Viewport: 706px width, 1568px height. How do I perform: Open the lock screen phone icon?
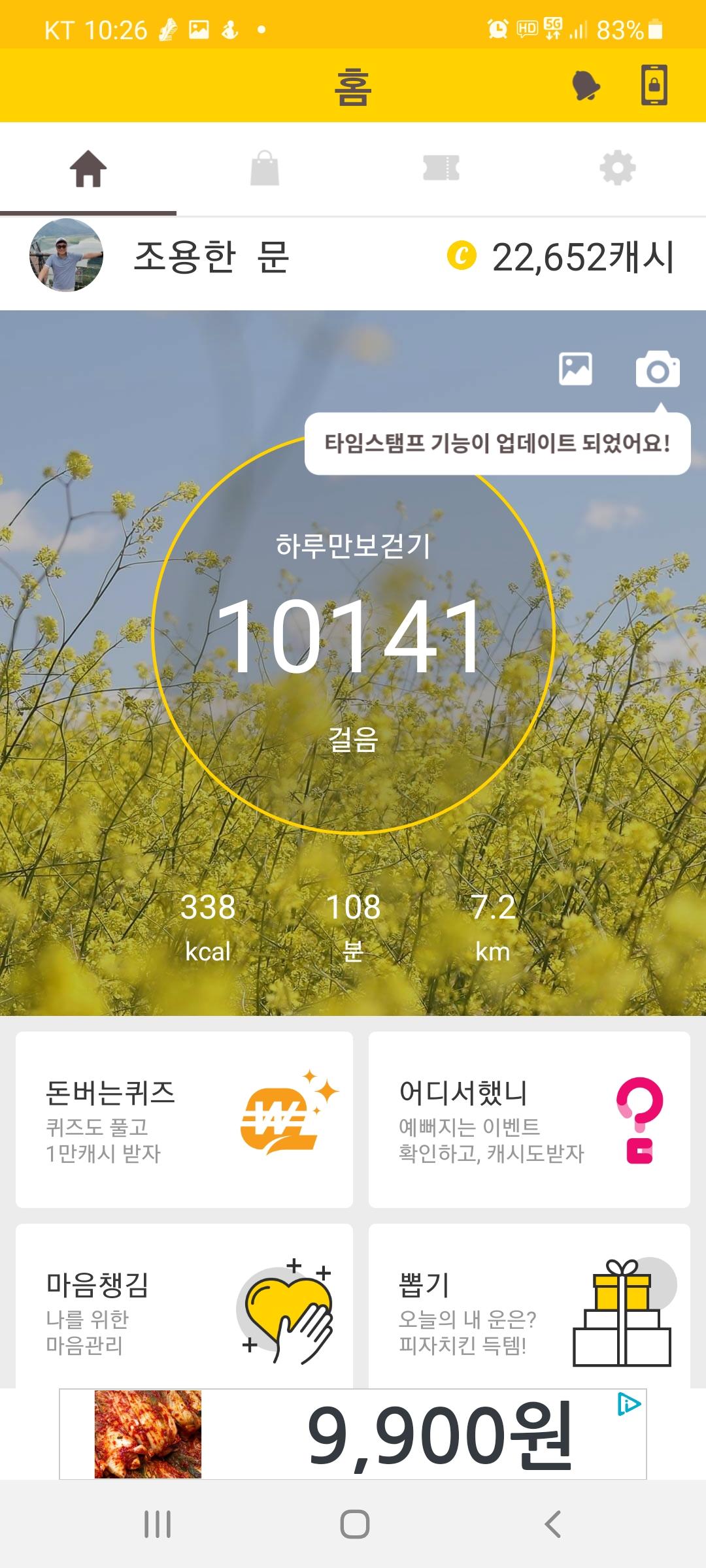coord(654,85)
